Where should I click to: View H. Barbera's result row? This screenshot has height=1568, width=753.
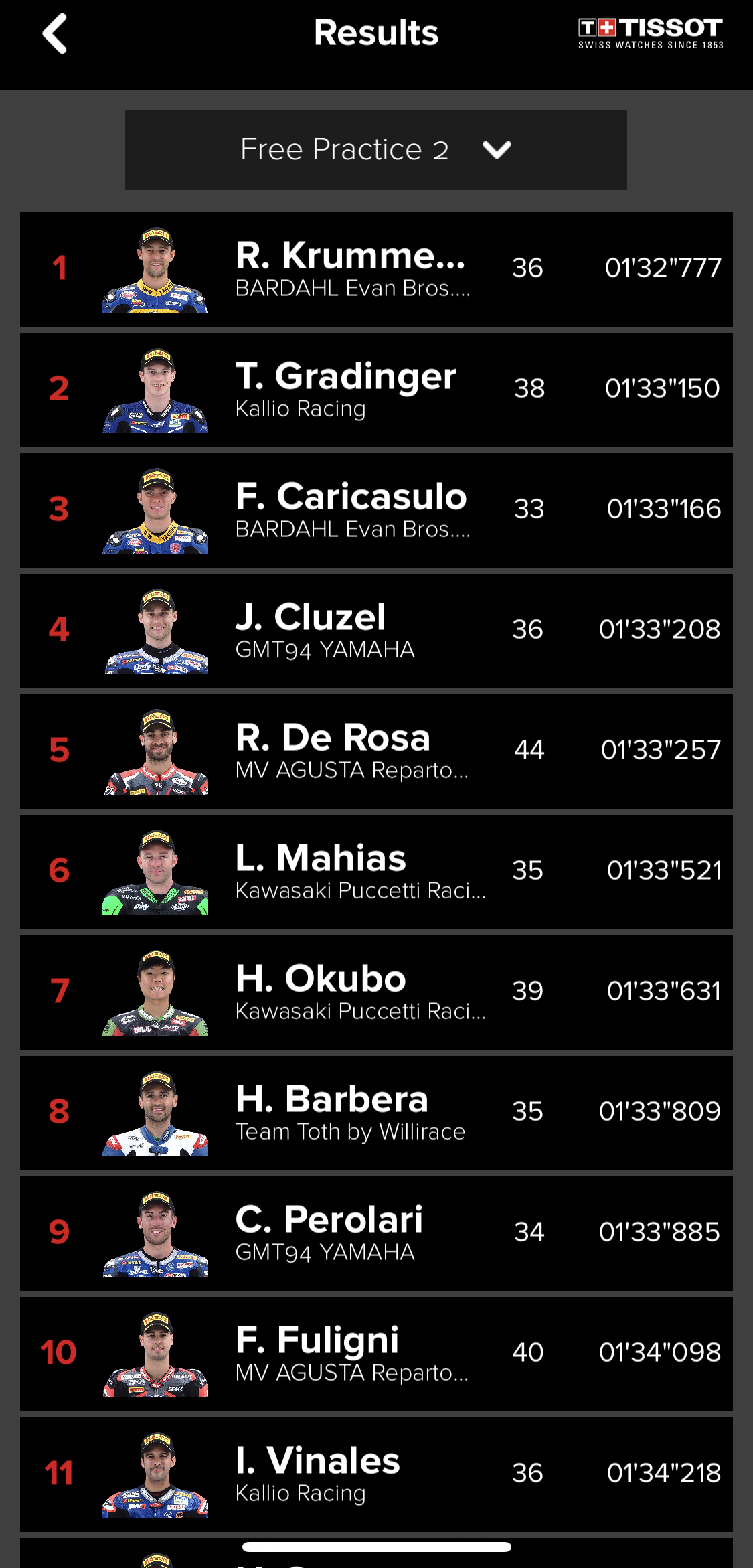375,1113
